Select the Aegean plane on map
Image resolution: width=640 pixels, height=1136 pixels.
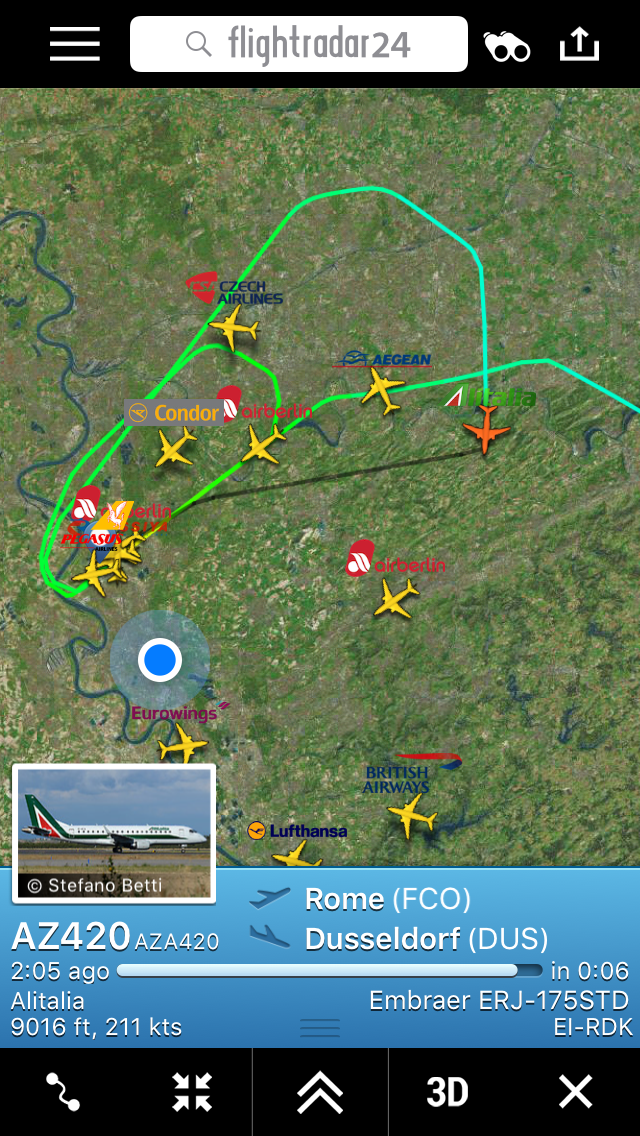pos(381,389)
